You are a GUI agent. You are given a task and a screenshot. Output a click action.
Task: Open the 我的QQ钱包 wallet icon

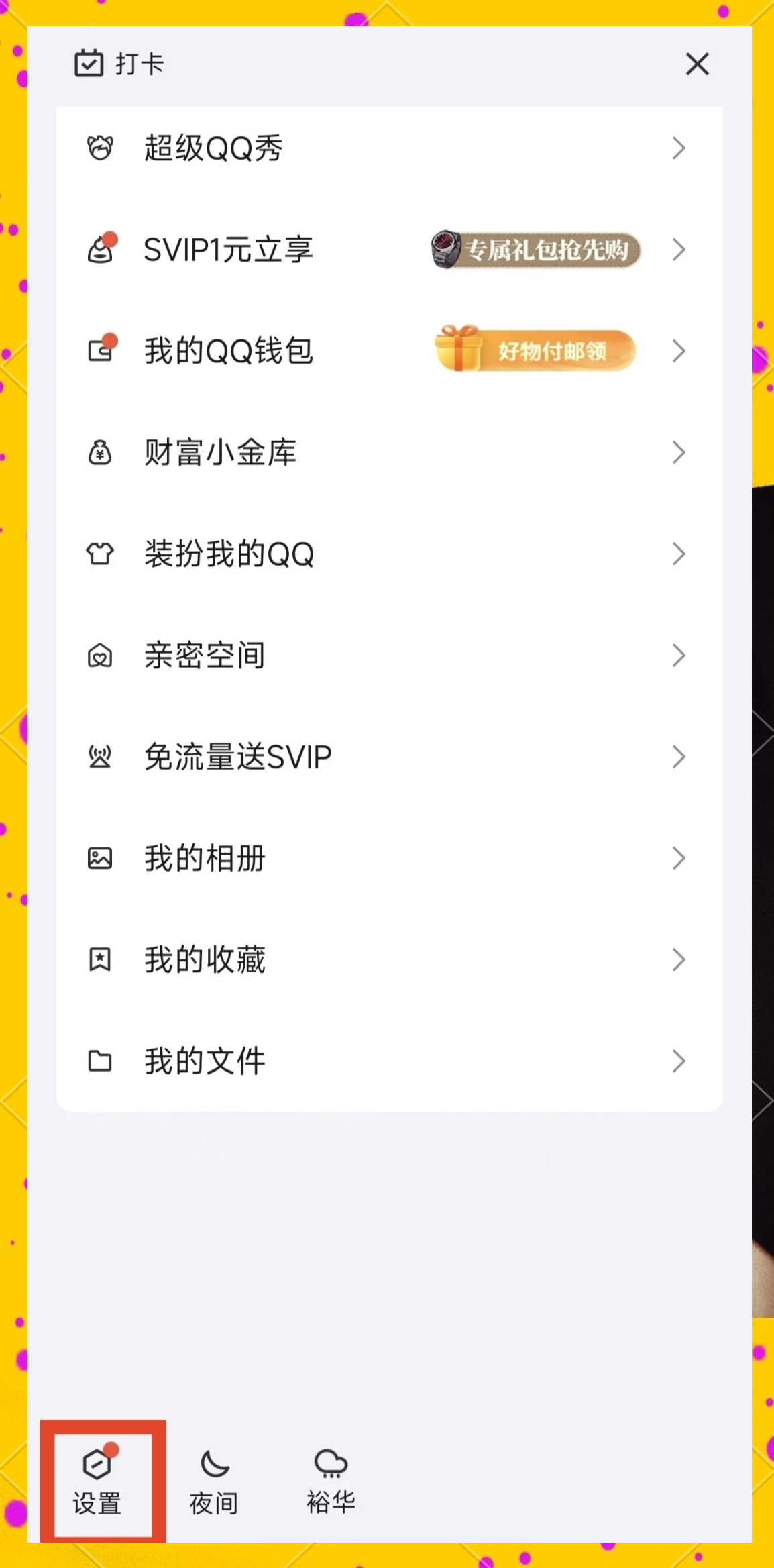click(x=99, y=351)
